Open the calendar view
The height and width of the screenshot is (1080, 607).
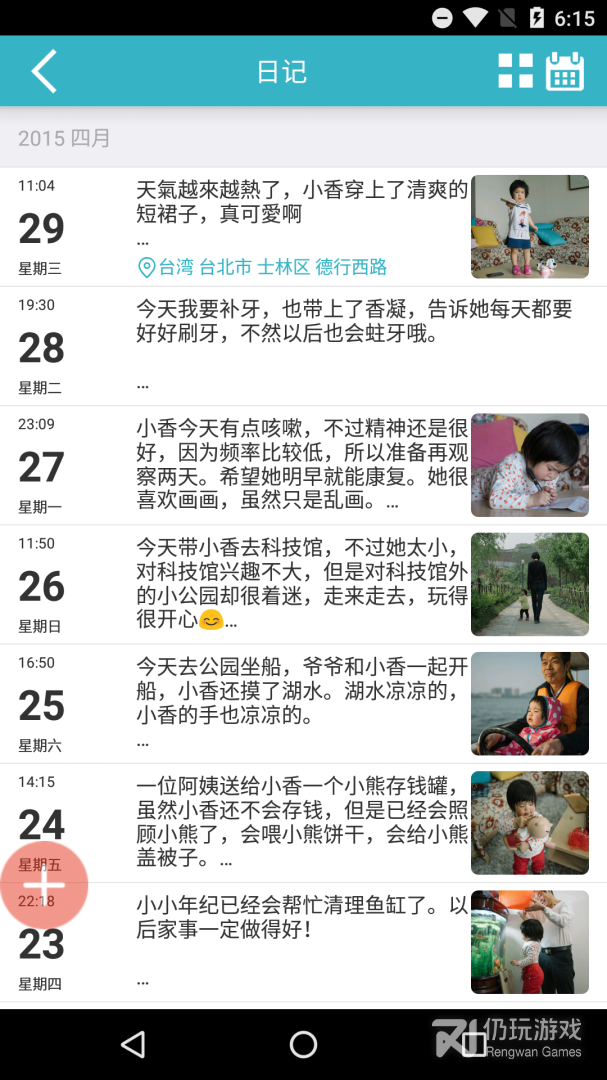pos(565,71)
